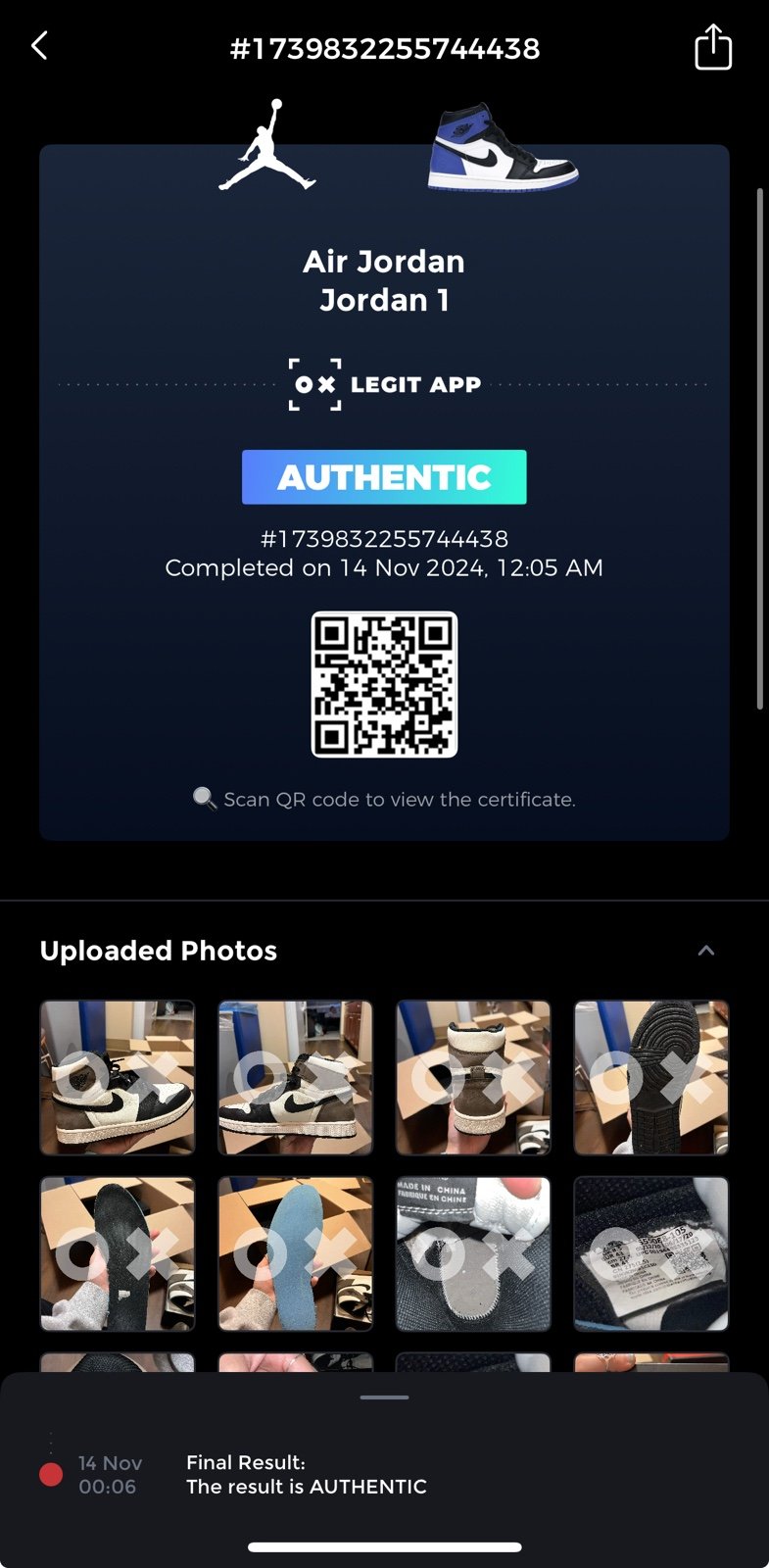Open the side-view photo of the left shoe
769x1568 pixels.
118,1077
